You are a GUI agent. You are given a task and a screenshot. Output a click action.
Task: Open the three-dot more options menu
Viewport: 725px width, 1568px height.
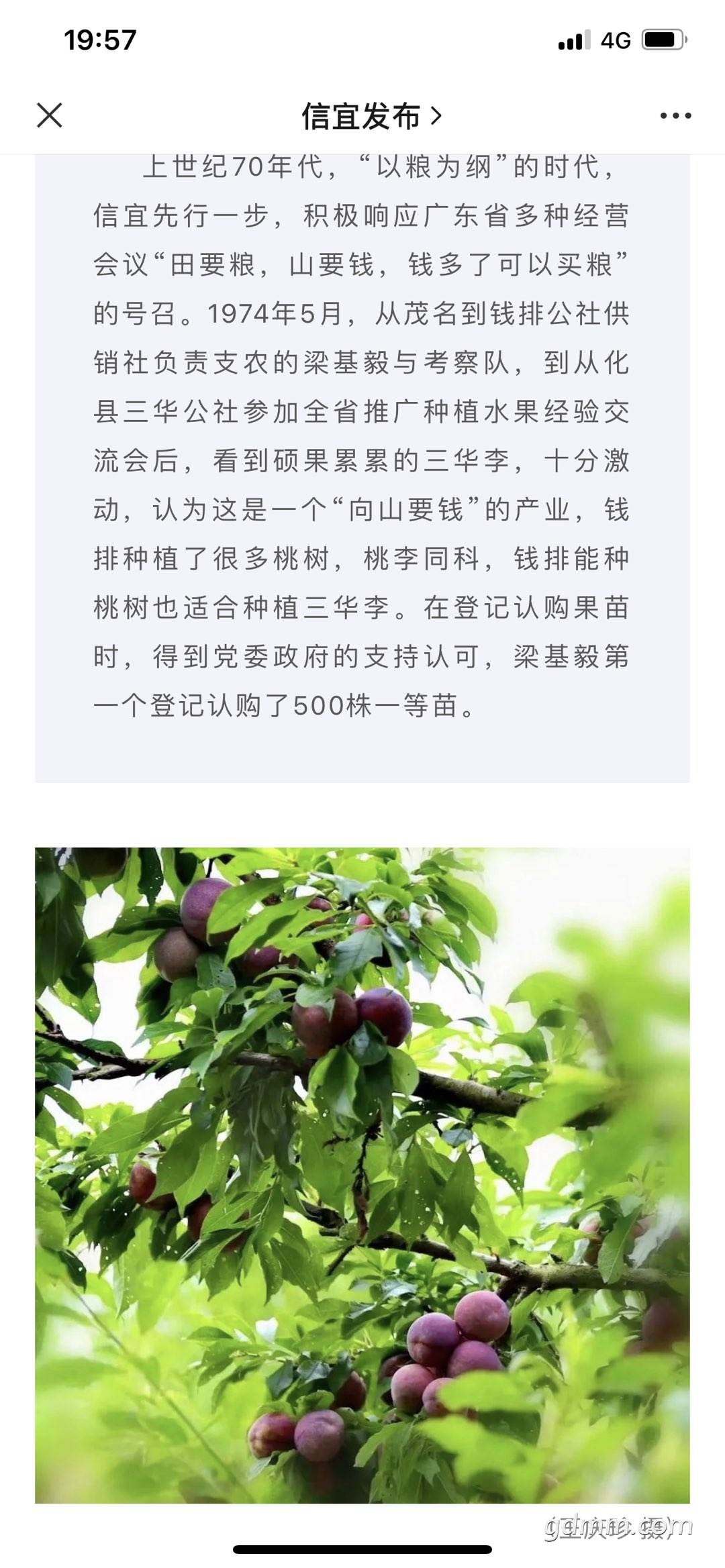tap(675, 116)
